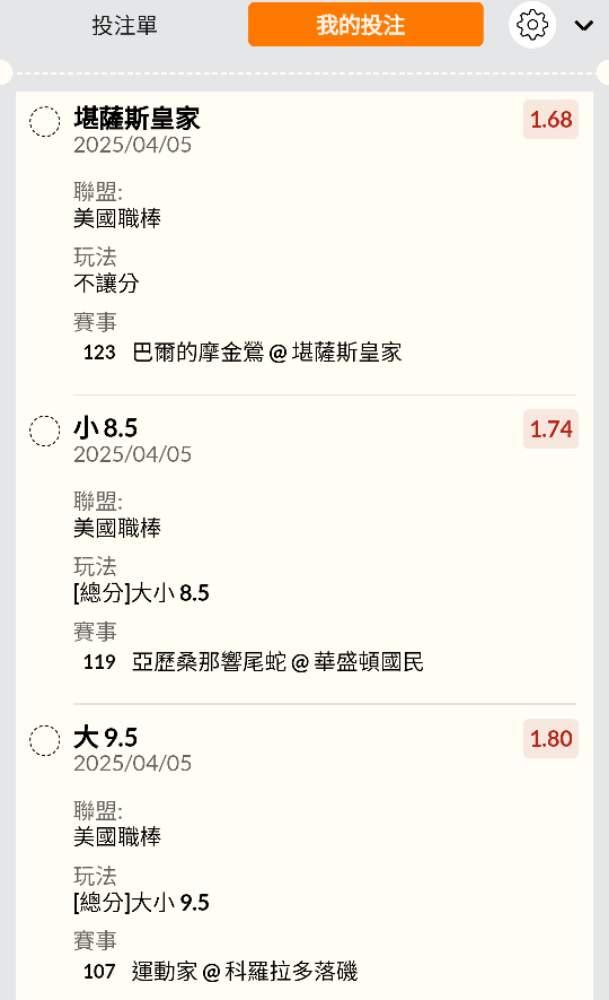This screenshot has width=609, height=1000.
Task: Select the 我的投注 tab
Action: click(365, 25)
